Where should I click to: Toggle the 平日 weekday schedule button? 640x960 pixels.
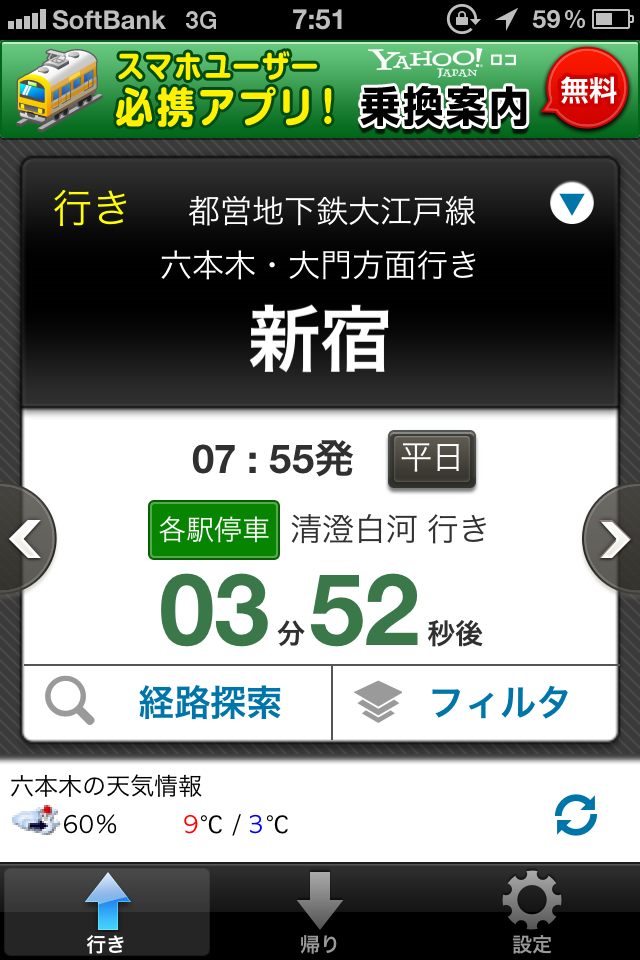click(431, 459)
